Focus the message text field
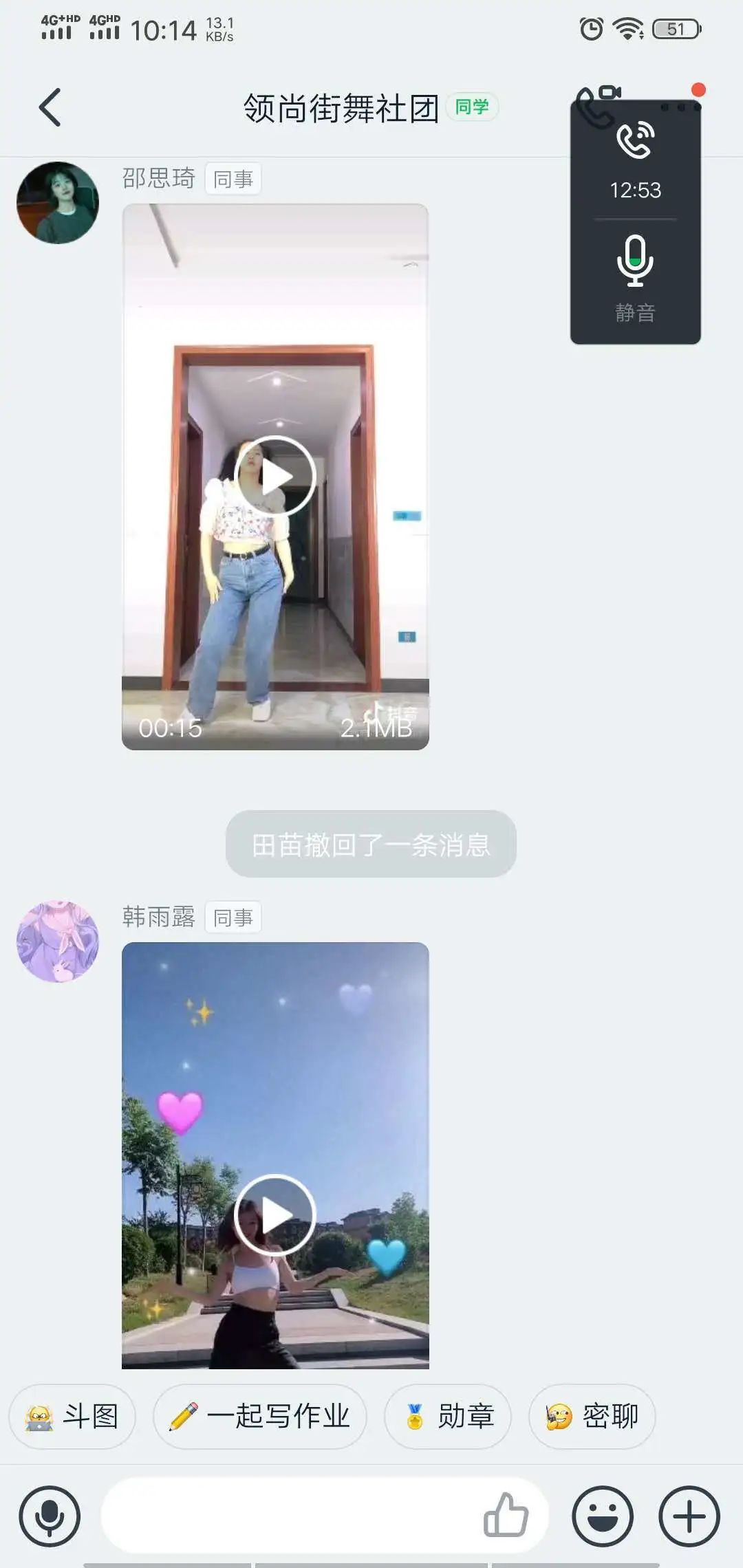This screenshot has width=743, height=1568. pos(289,1516)
